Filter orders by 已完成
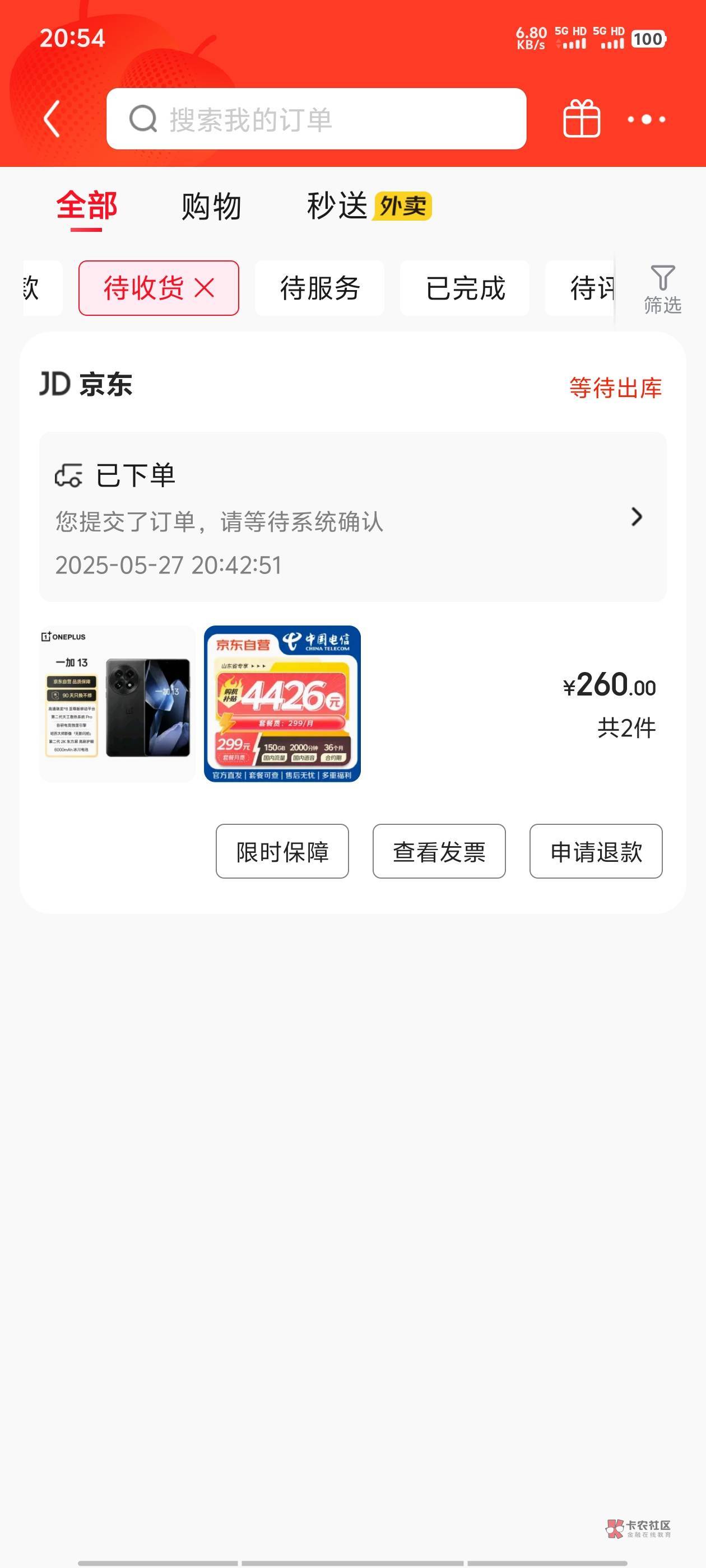The height and width of the screenshot is (1568, 706). [x=465, y=288]
